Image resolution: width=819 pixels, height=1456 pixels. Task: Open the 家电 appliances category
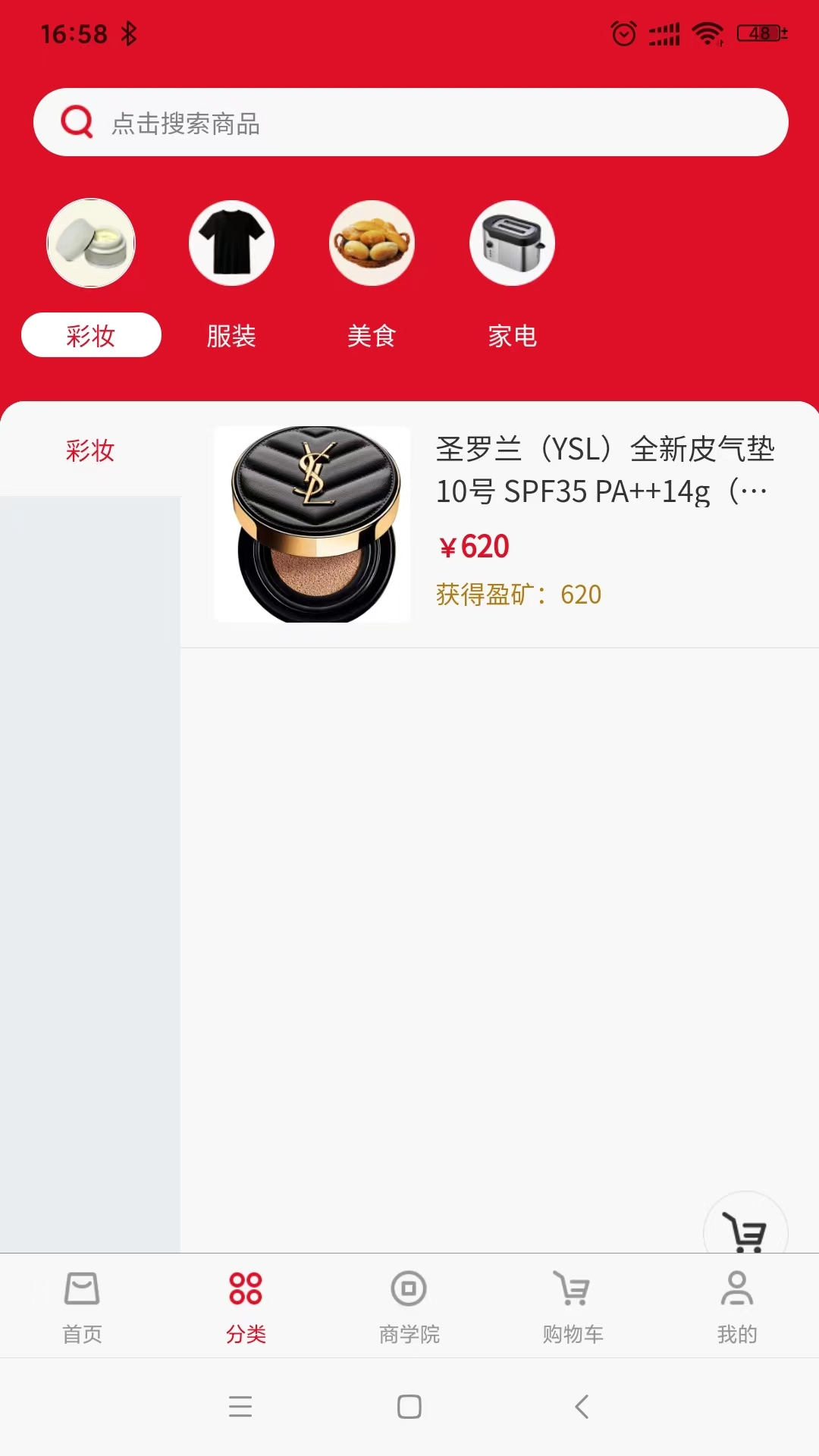513,334
